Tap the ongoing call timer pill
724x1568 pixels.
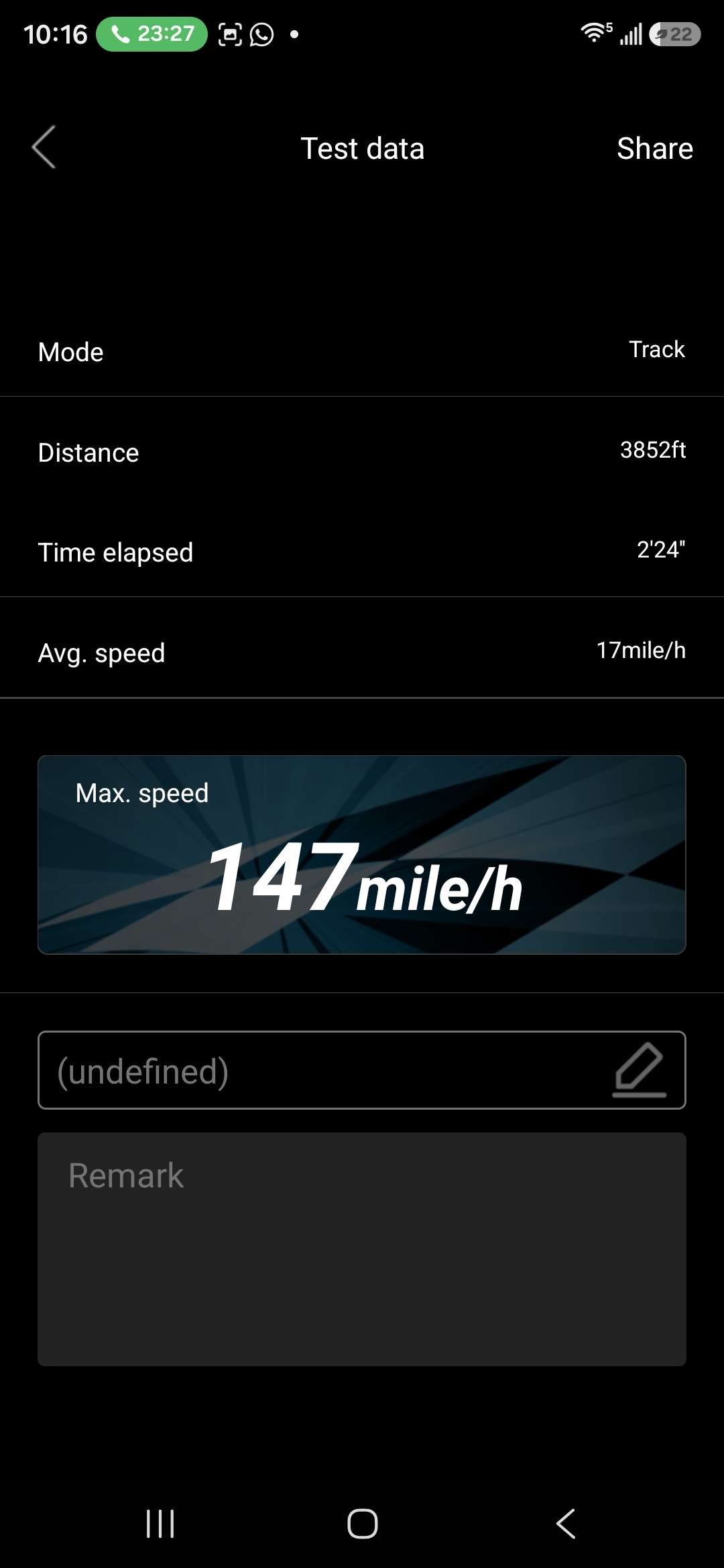[x=152, y=34]
